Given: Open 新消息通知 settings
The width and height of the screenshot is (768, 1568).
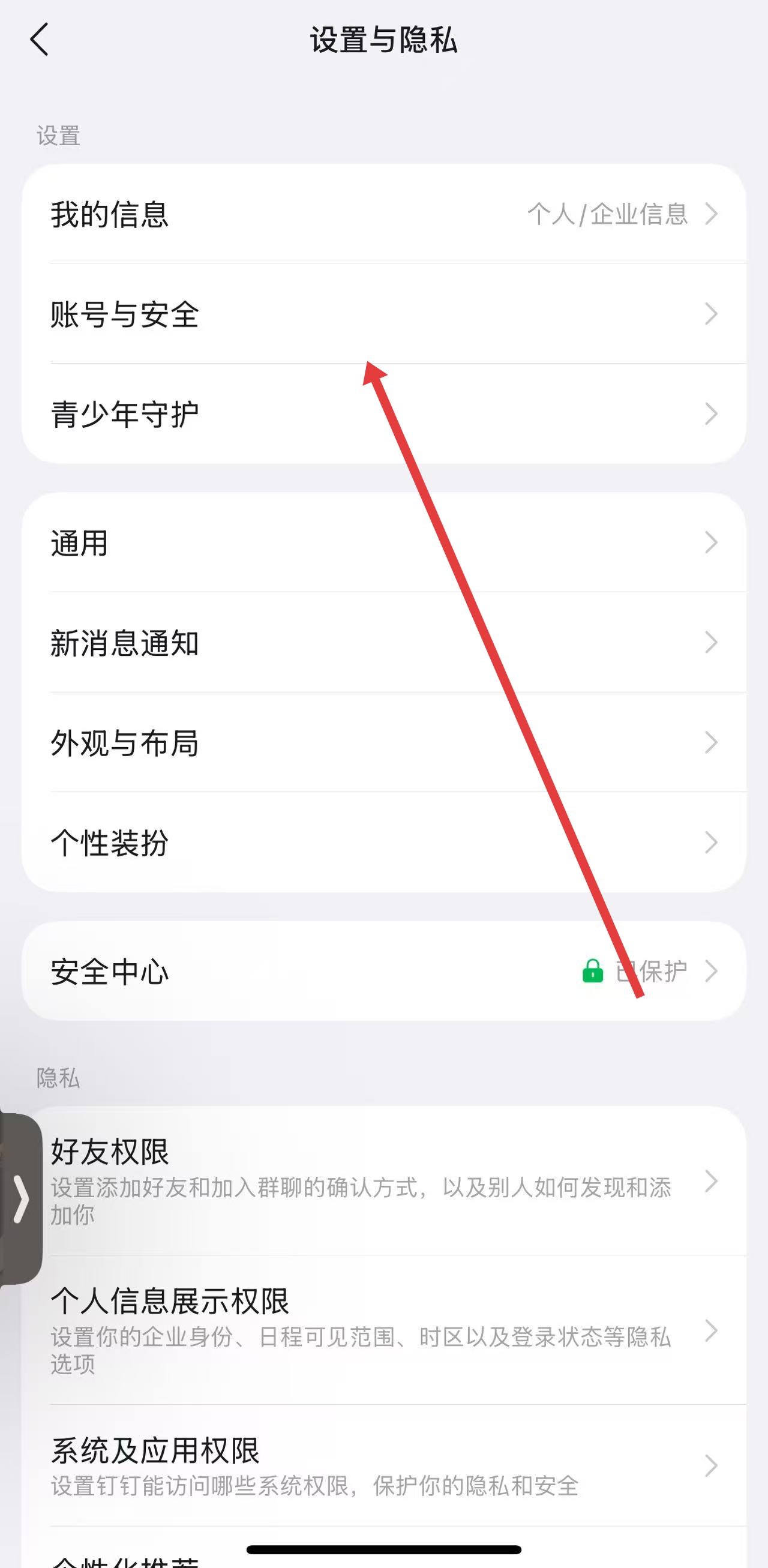Looking at the screenshot, I should (383, 642).
